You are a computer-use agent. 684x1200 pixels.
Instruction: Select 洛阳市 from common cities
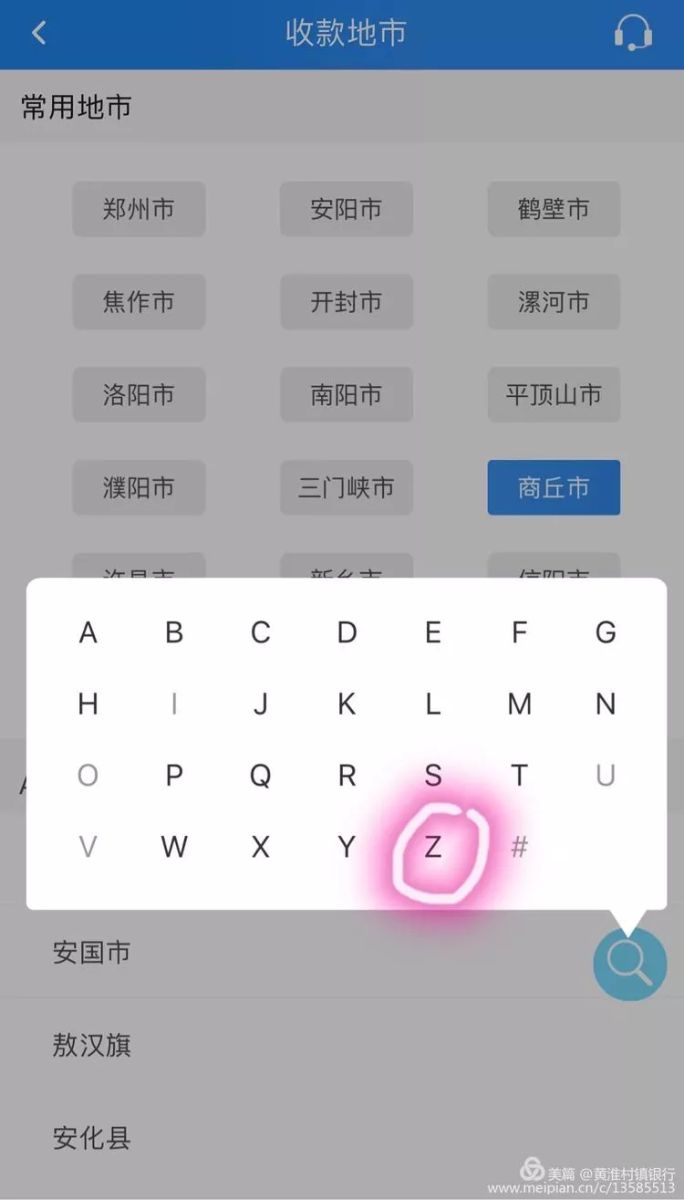(138, 394)
